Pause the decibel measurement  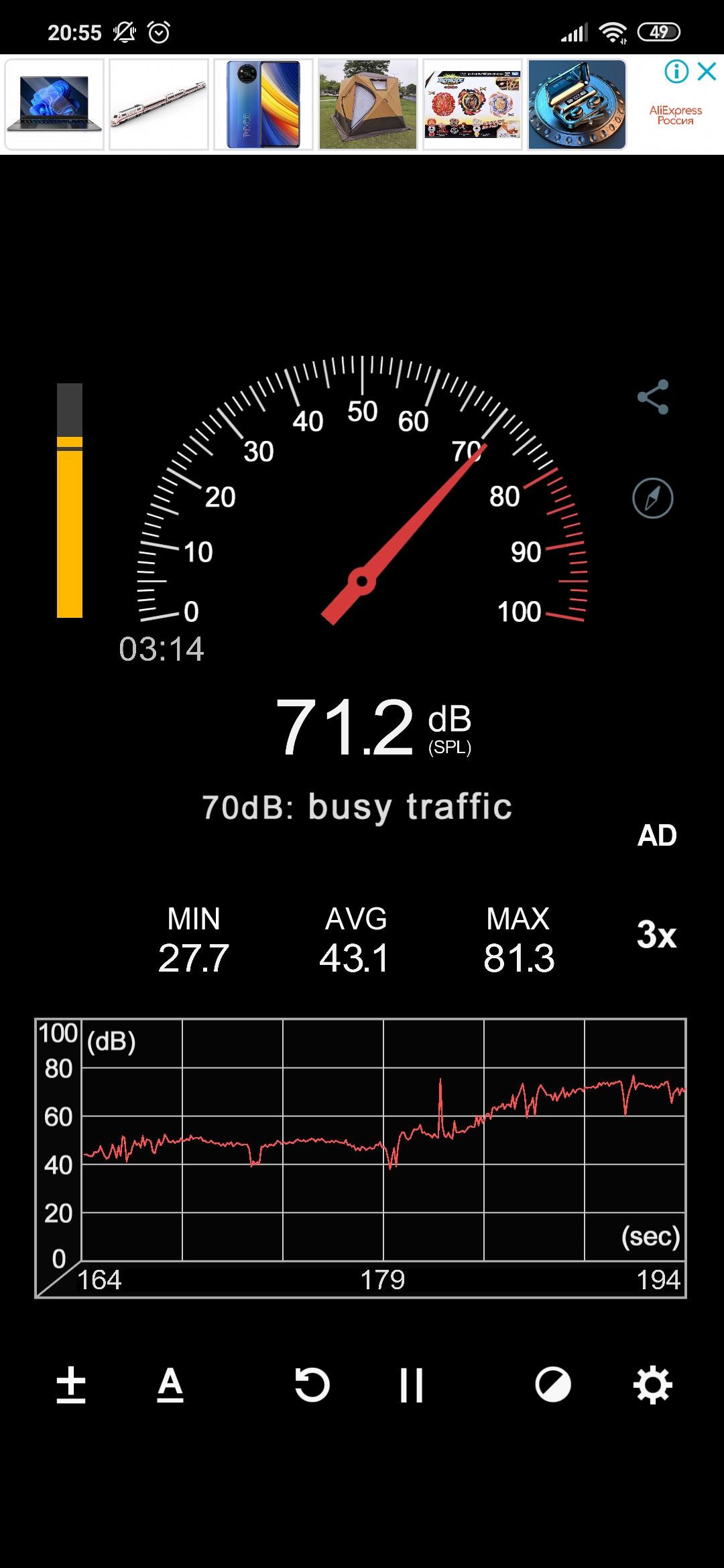[x=411, y=1384]
